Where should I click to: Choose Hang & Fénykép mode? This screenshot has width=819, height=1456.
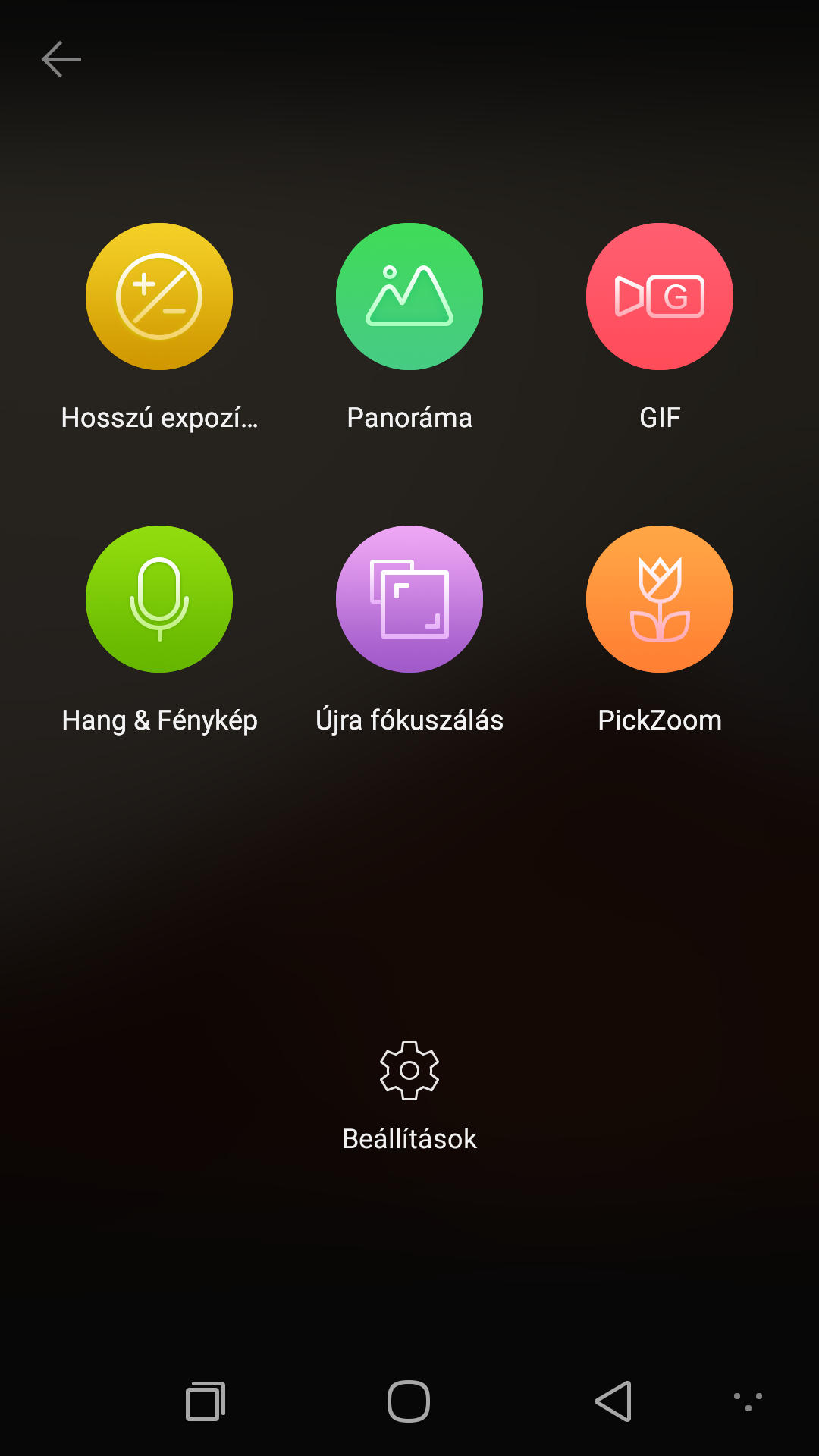click(x=159, y=599)
